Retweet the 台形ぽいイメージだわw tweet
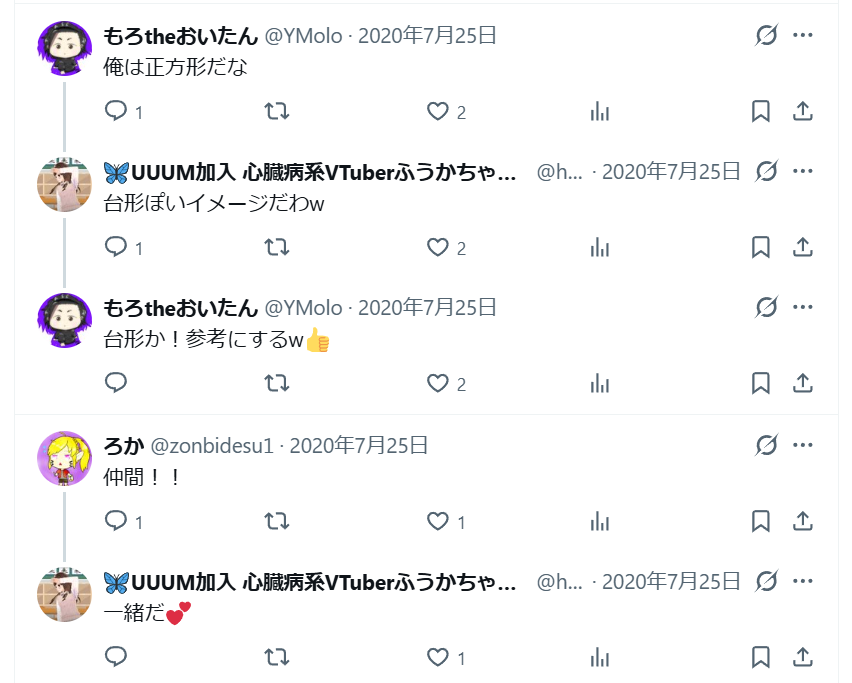This screenshot has width=852, height=683. pyautogui.click(x=277, y=248)
